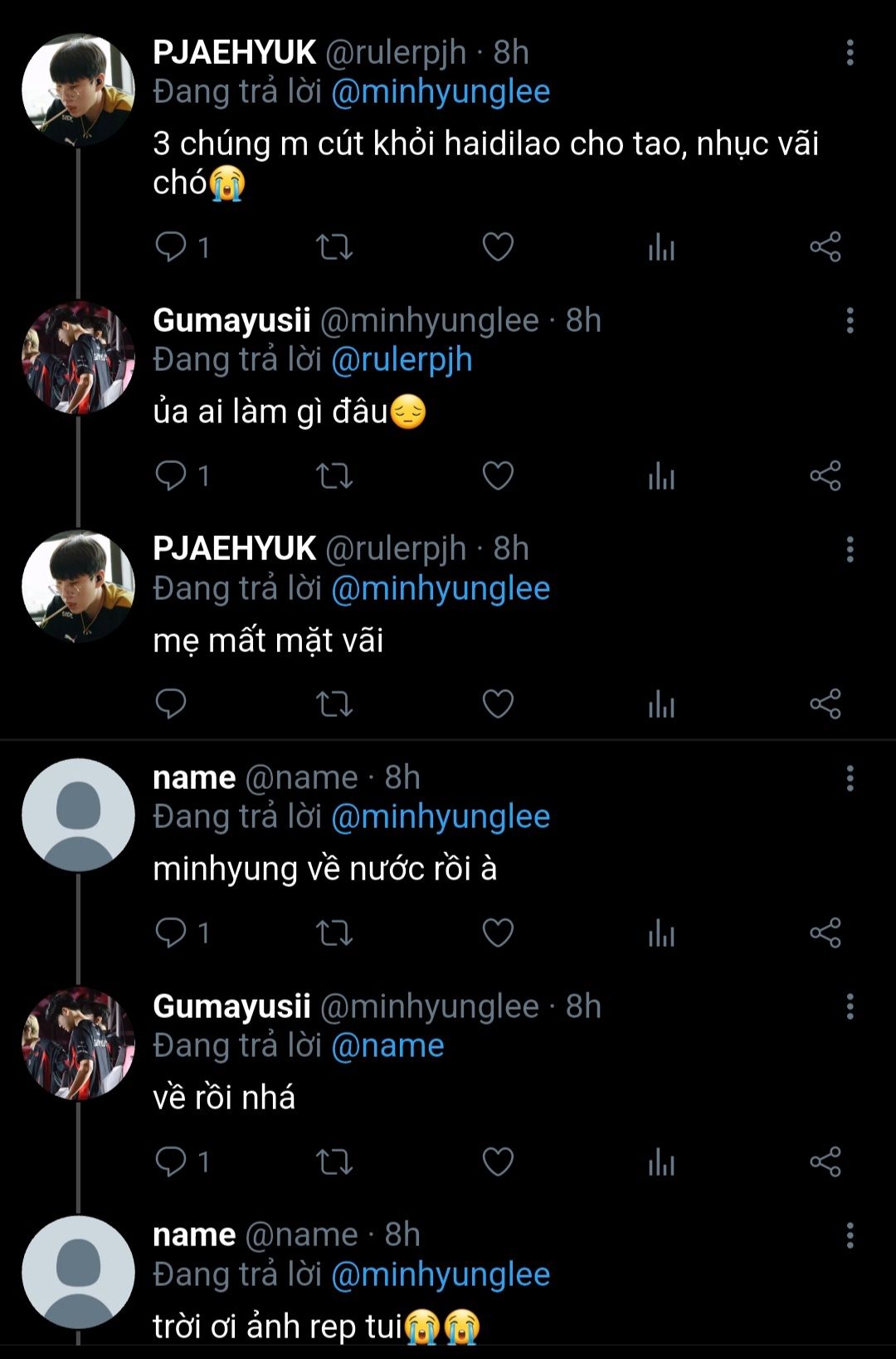The image size is (896, 1359).
Task: View analytics of "về rồi nhá" tweet
Action: coord(661,1162)
